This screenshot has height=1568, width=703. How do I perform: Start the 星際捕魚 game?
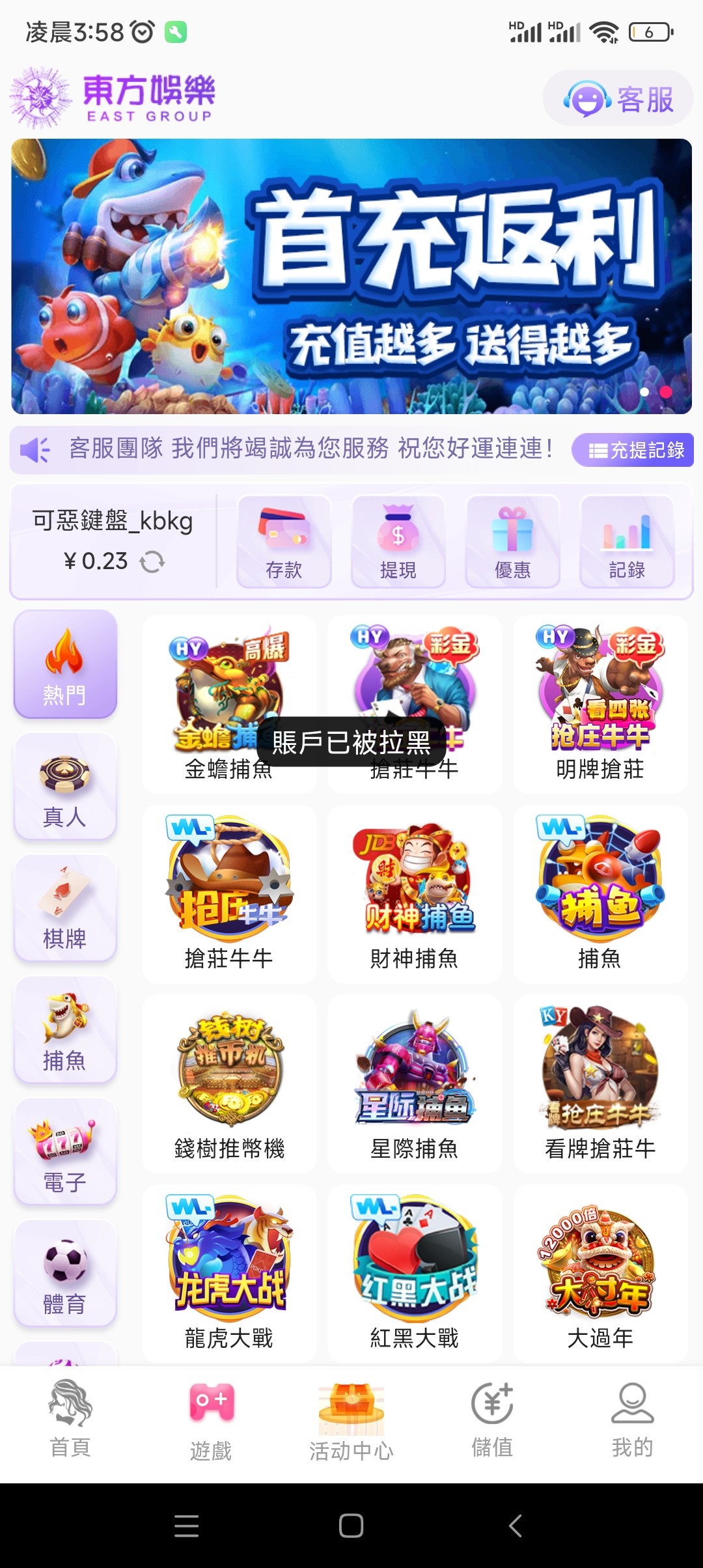click(415, 1084)
